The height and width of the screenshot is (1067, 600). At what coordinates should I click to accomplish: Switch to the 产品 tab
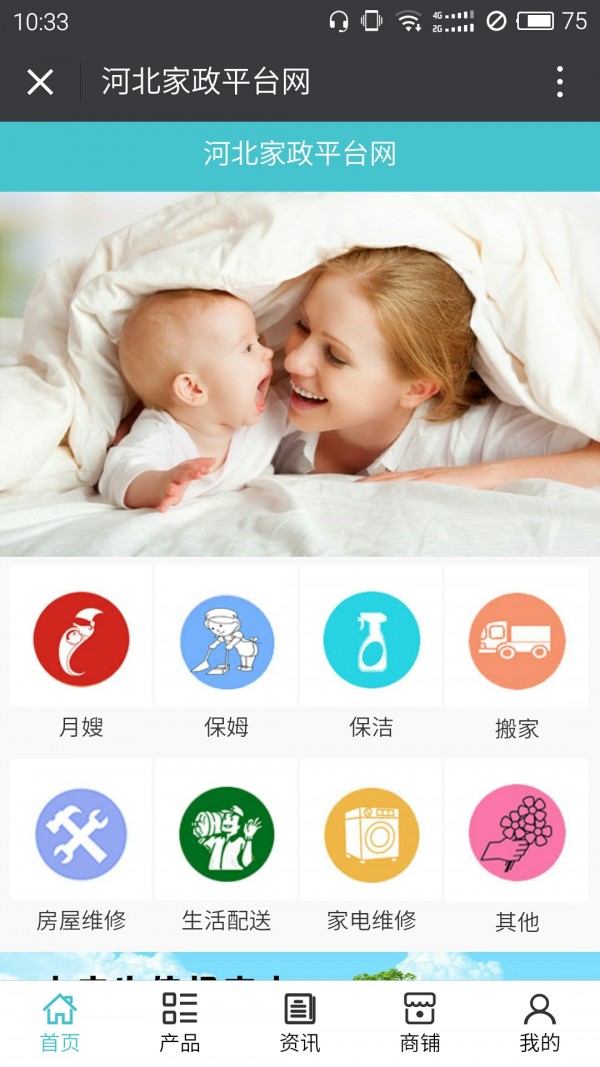[180, 1022]
